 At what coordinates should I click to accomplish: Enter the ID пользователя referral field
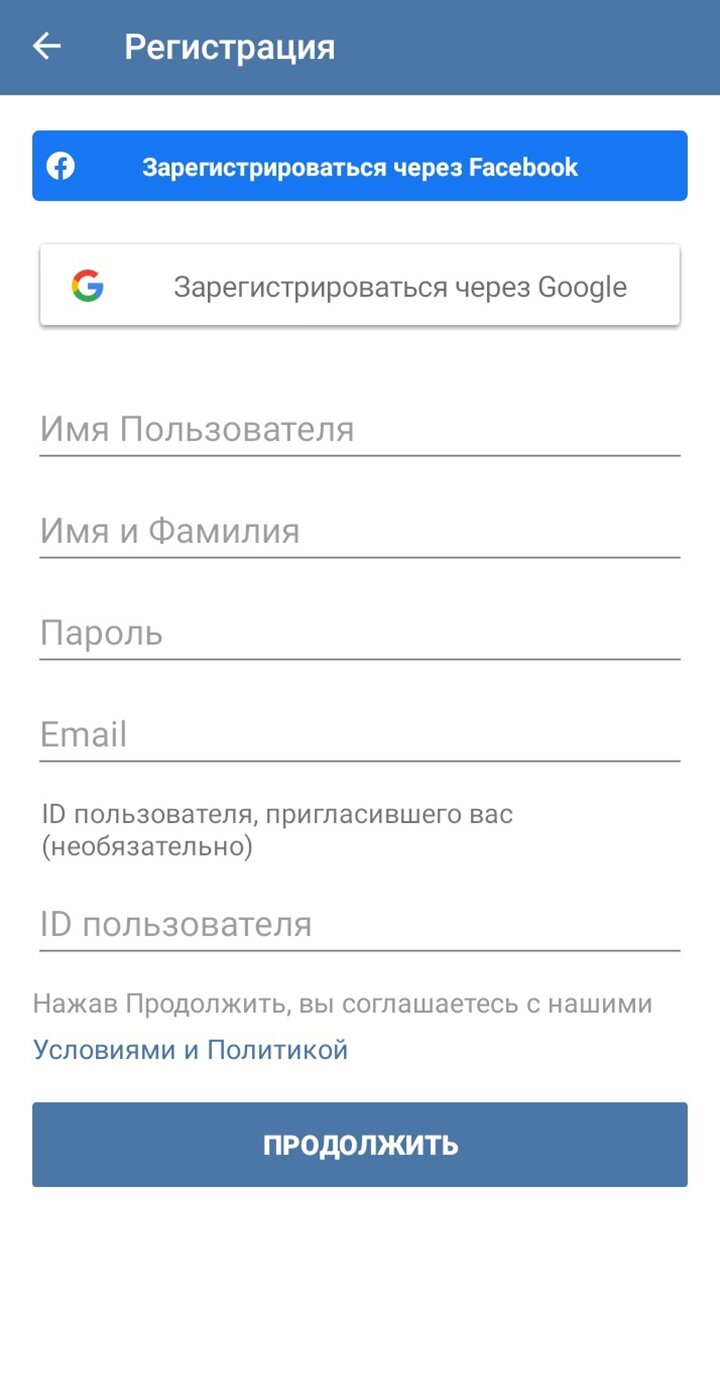[360, 924]
